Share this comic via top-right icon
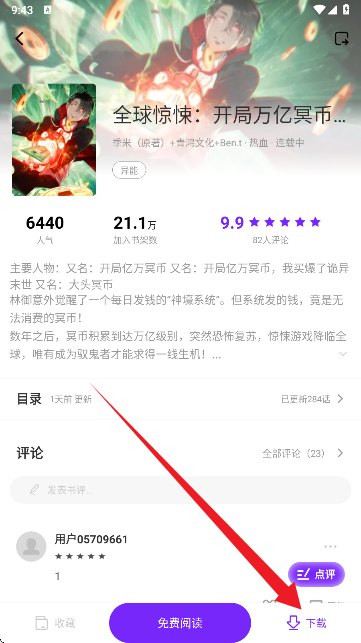Viewport: 361px width, 643px height. click(x=341, y=39)
